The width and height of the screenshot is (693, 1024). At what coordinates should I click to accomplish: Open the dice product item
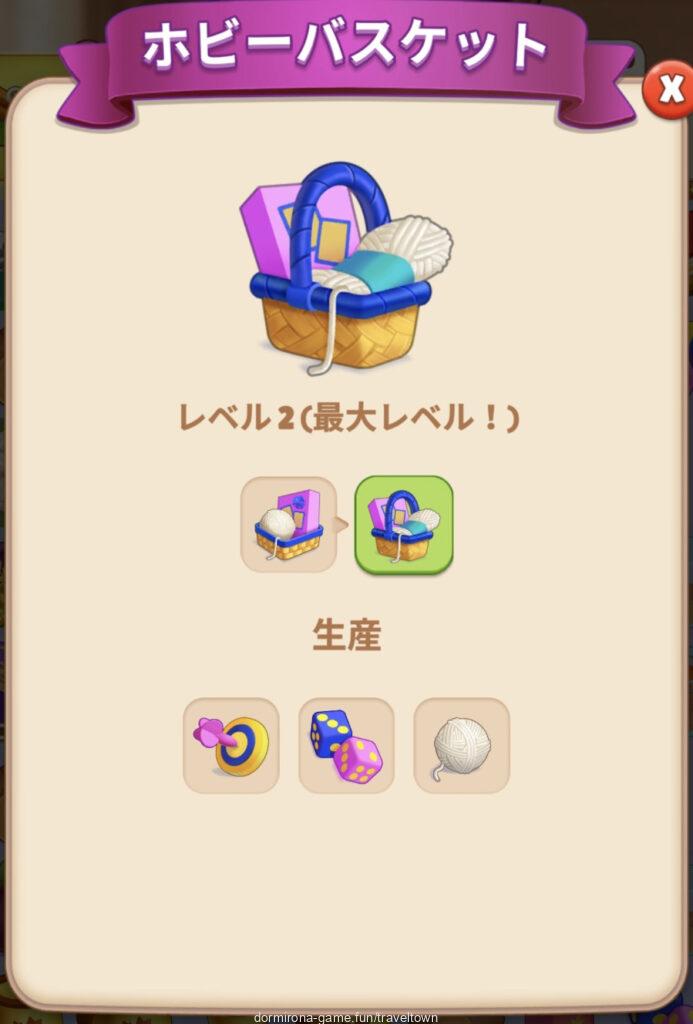[x=346, y=745]
